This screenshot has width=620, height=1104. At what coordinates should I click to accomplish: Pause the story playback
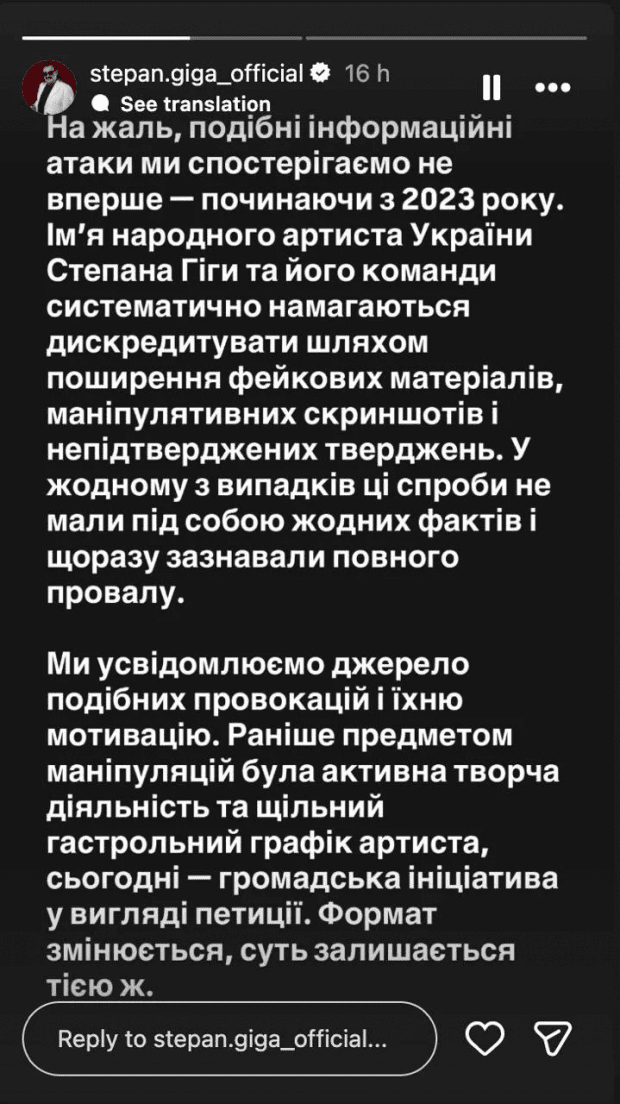[491, 88]
